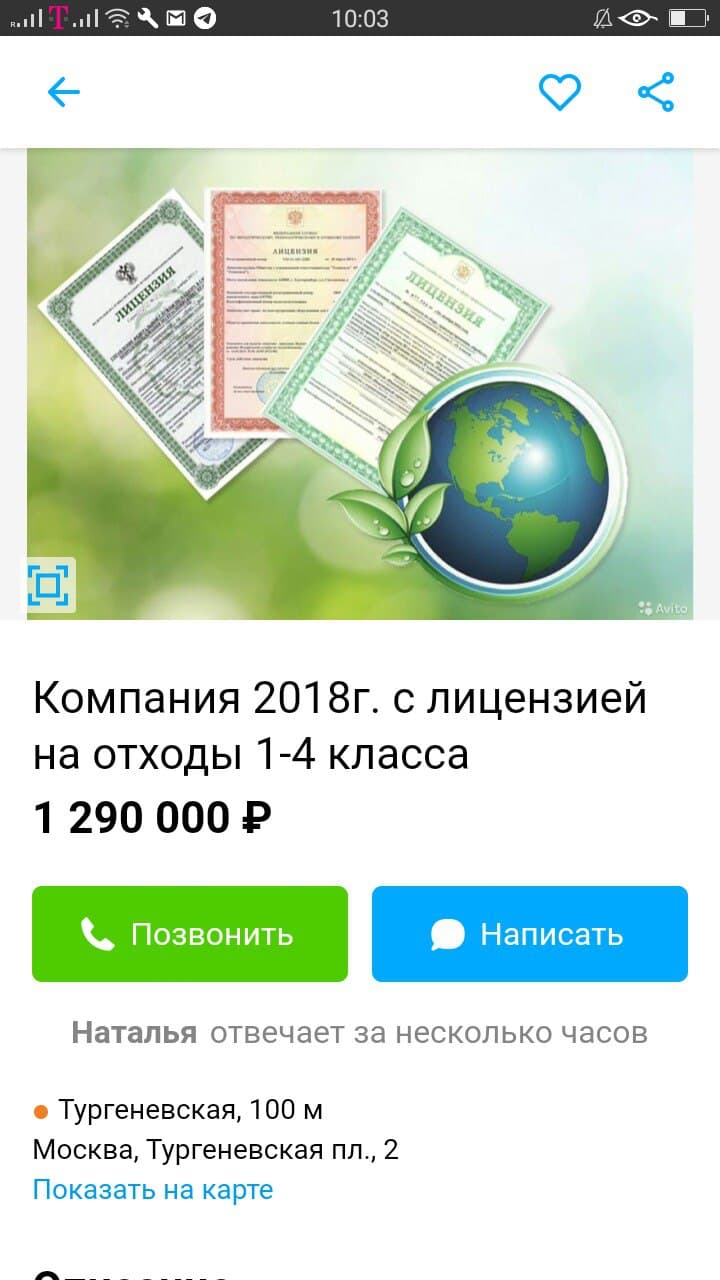Call the seller via Позвонить
The width and height of the screenshot is (720, 1280).
point(190,934)
